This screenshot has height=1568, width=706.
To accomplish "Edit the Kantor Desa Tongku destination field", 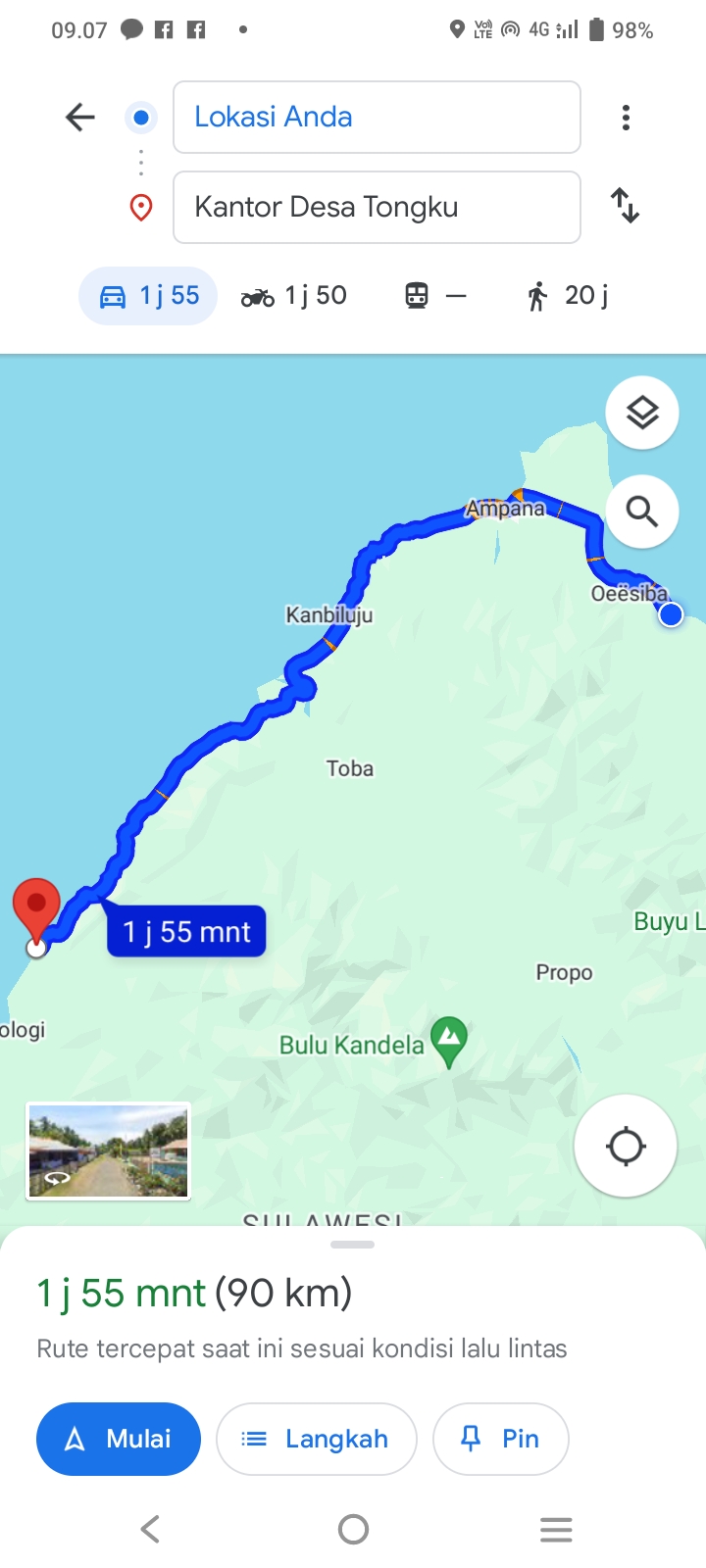I will point(377,207).
